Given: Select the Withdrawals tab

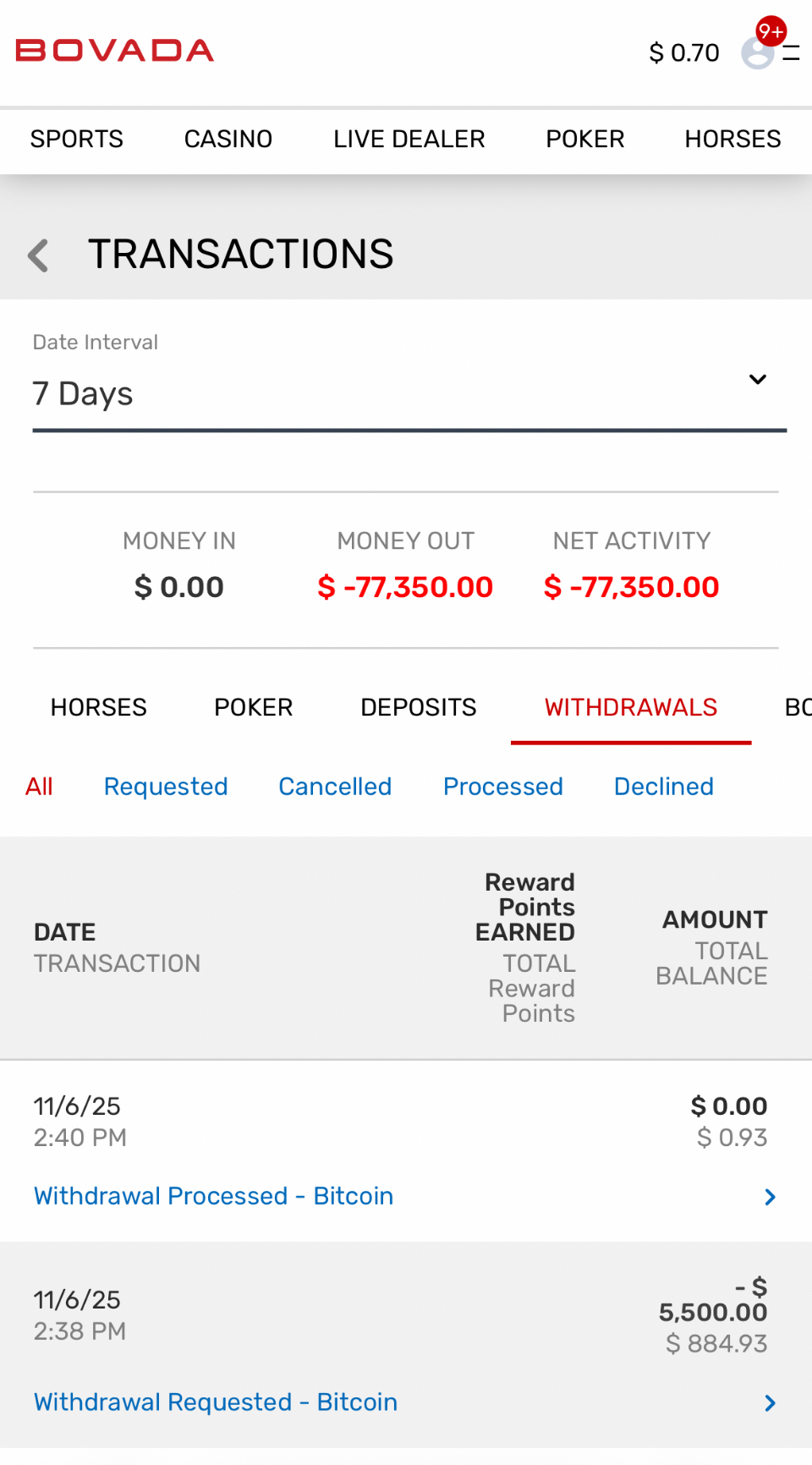Looking at the screenshot, I should 631,707.
